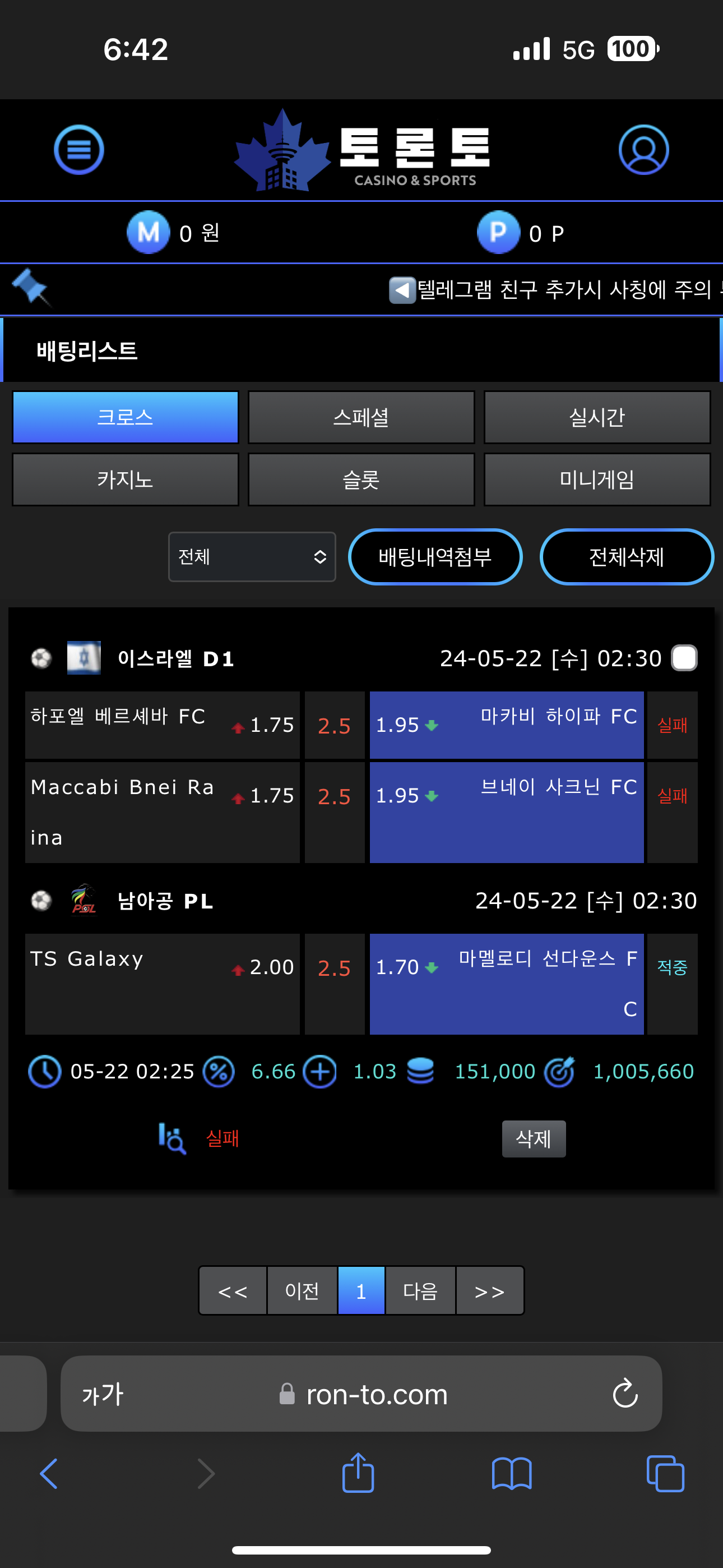Select the 카지노 tab

126,479
